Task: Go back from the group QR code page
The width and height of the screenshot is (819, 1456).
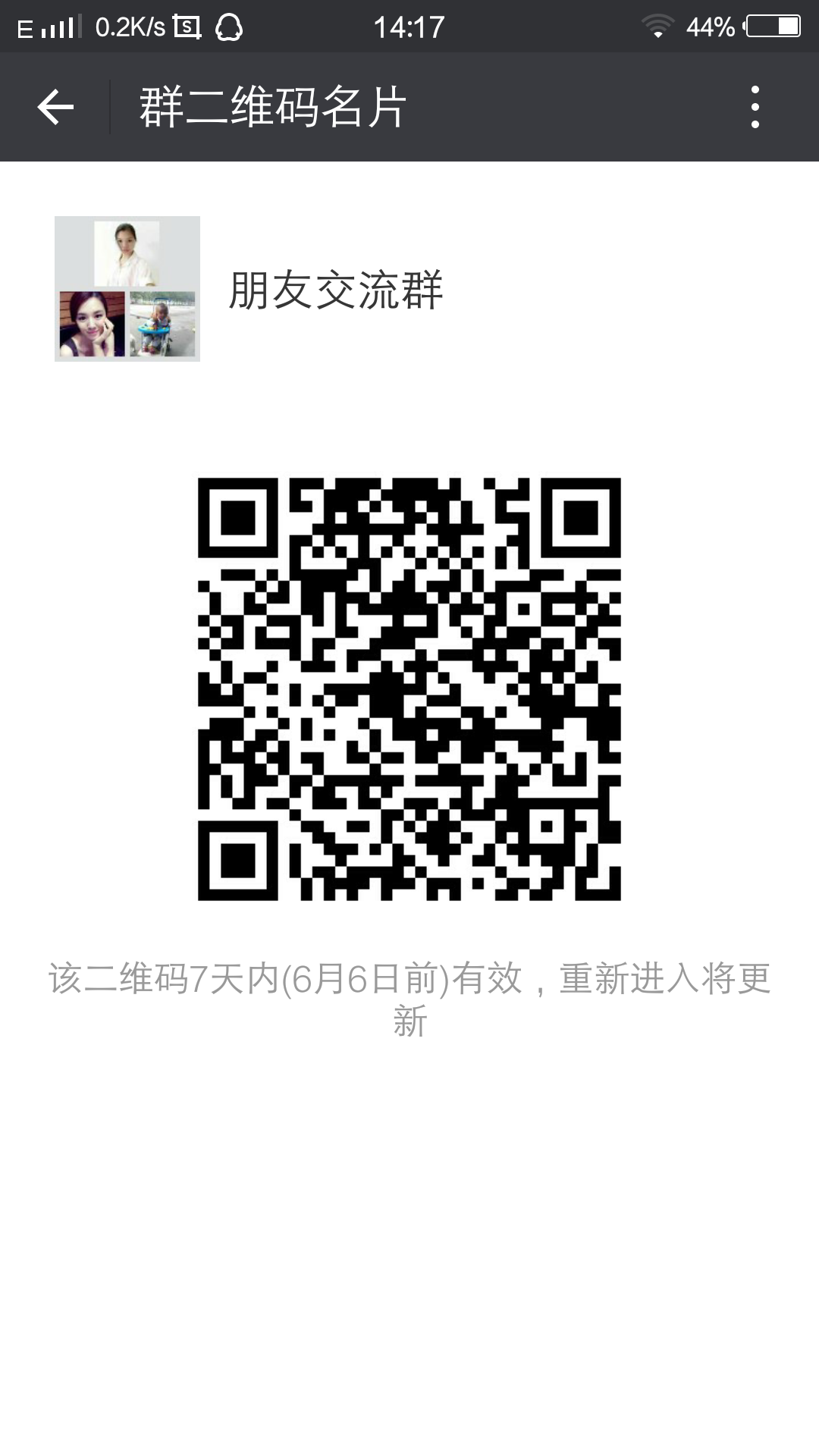Action: [55, 107]
